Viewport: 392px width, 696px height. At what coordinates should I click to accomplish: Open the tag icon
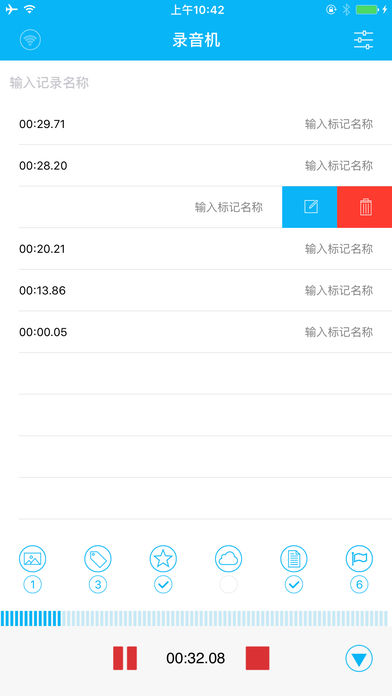coord(98,558)
